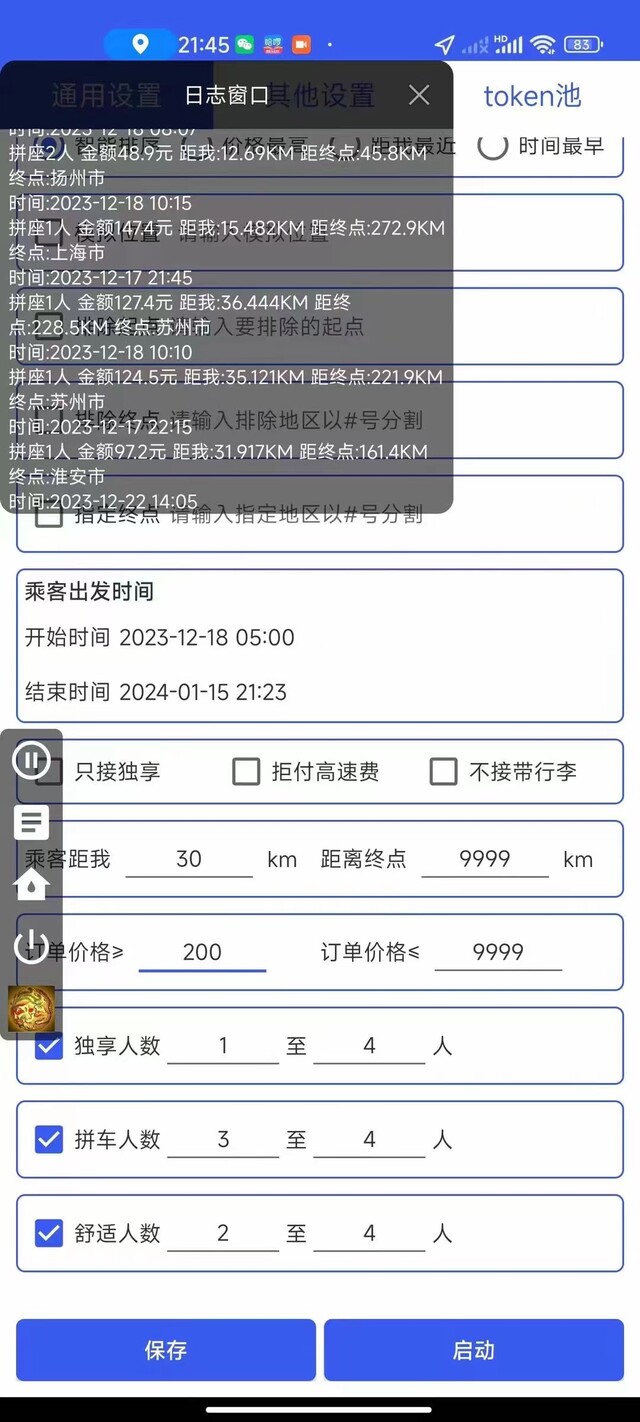Change the 结束时间 value
This screenshot has width=640, height=1422.
[203, 692]
